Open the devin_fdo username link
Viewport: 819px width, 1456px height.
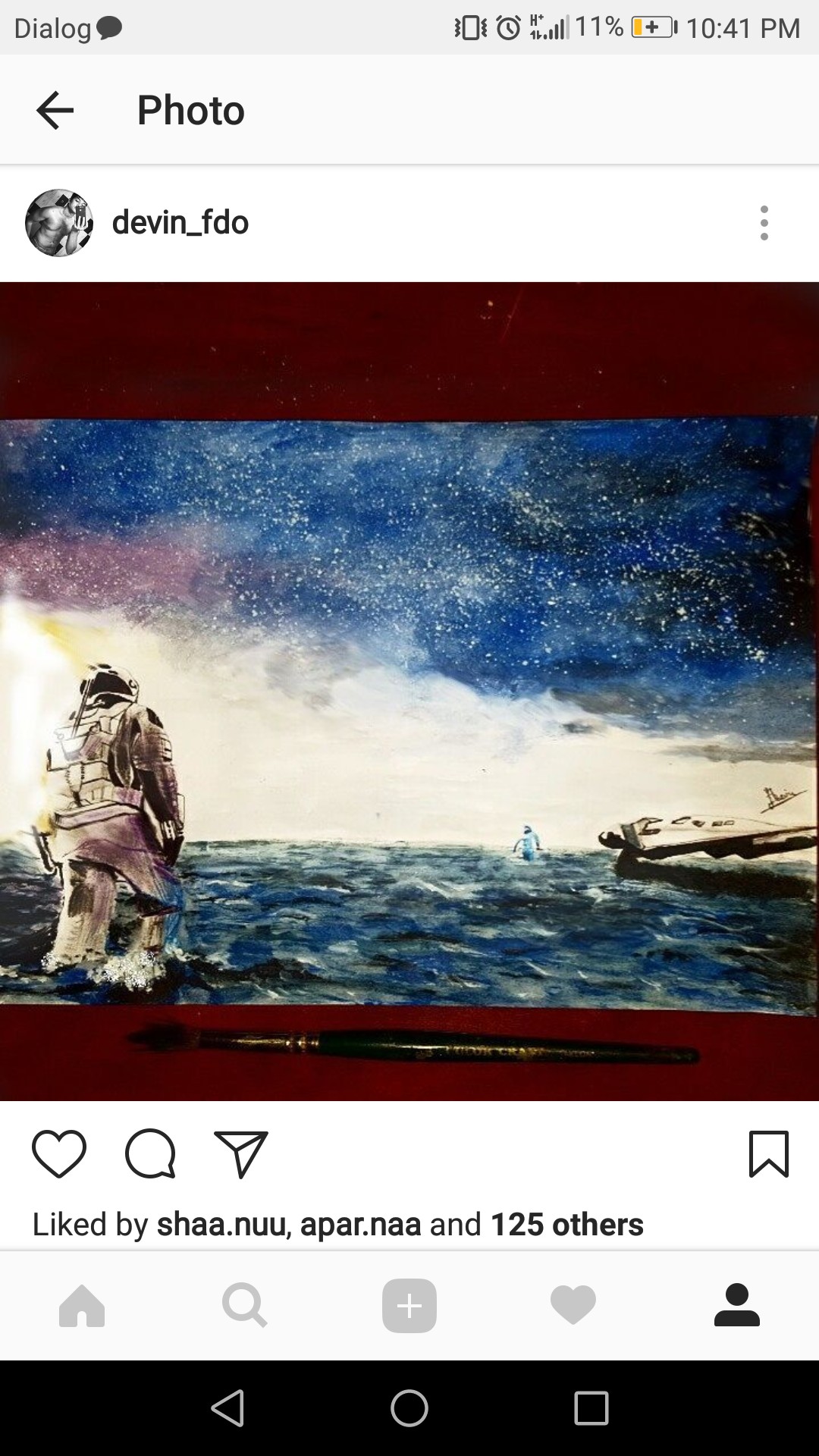pos(180,223)
